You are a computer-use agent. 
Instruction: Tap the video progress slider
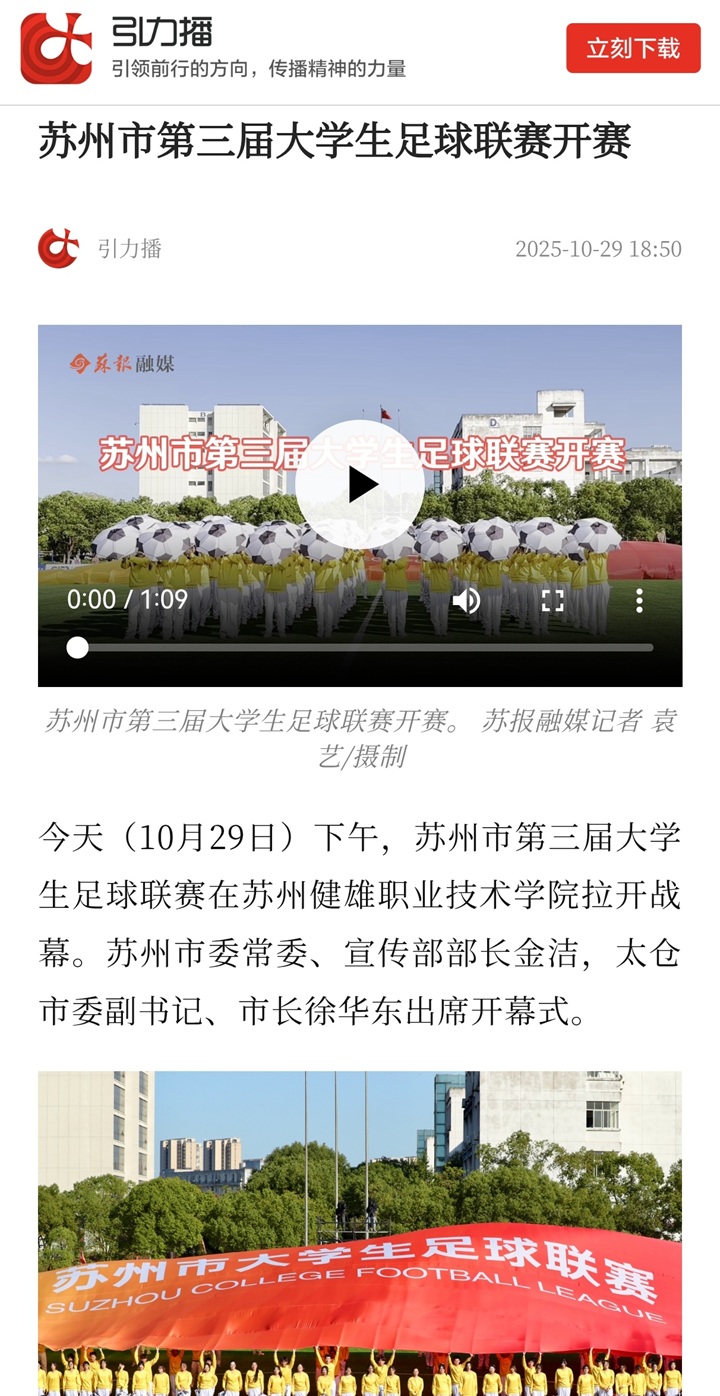point(360,648)
